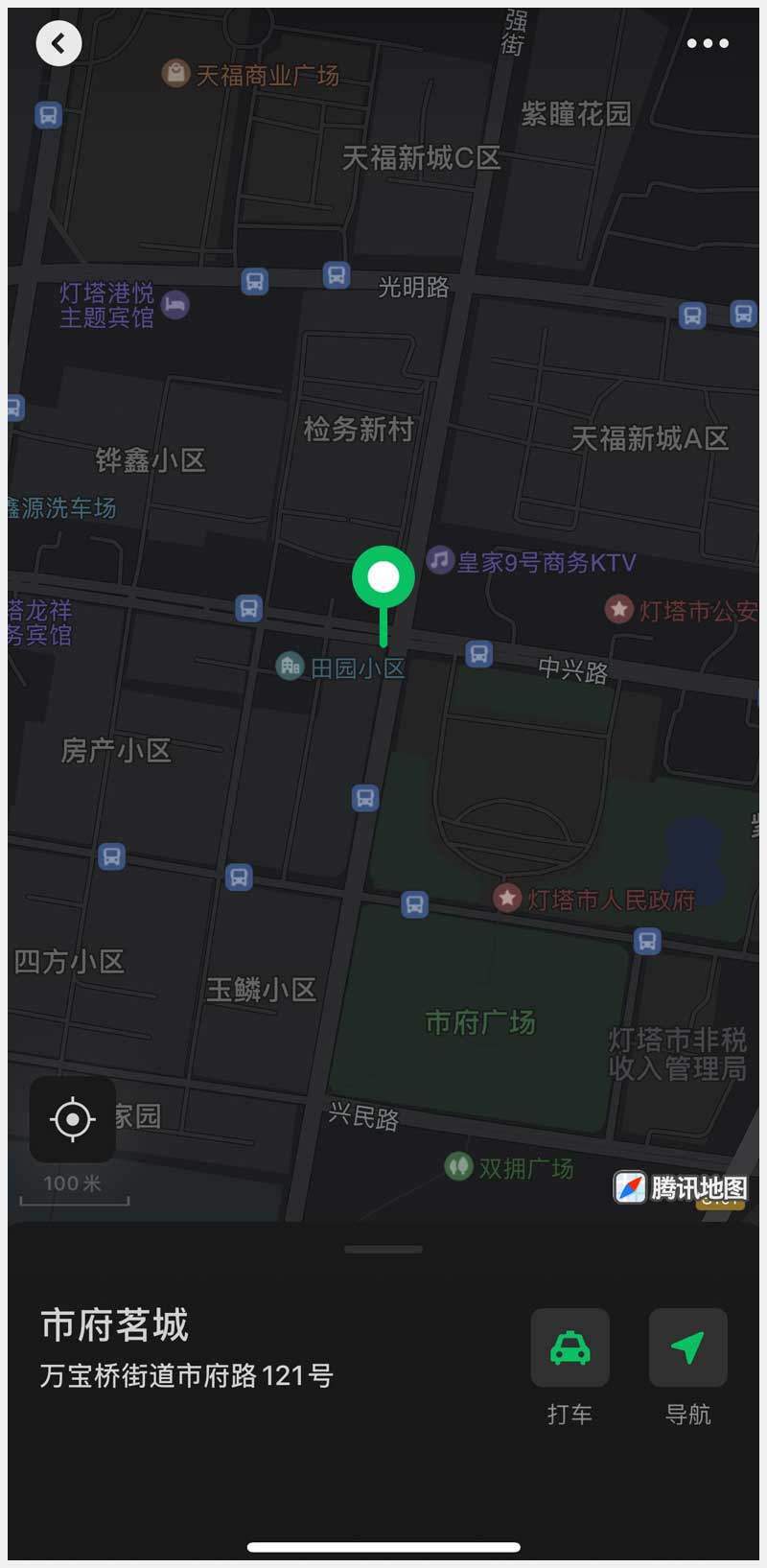Tap 打车 to hail a taxi

569,1348
